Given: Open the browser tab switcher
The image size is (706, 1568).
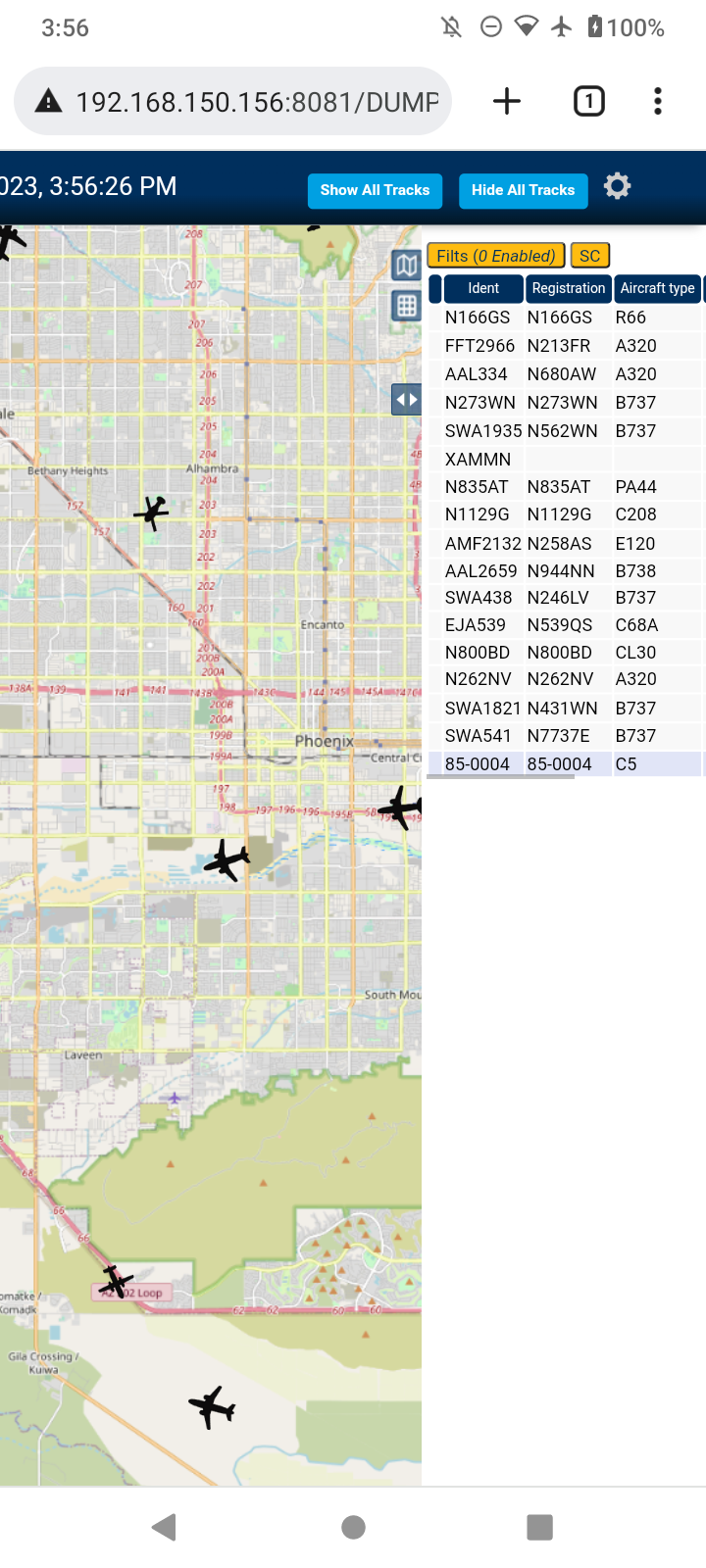Looking at the screenshot, I should tap(589, 101).
